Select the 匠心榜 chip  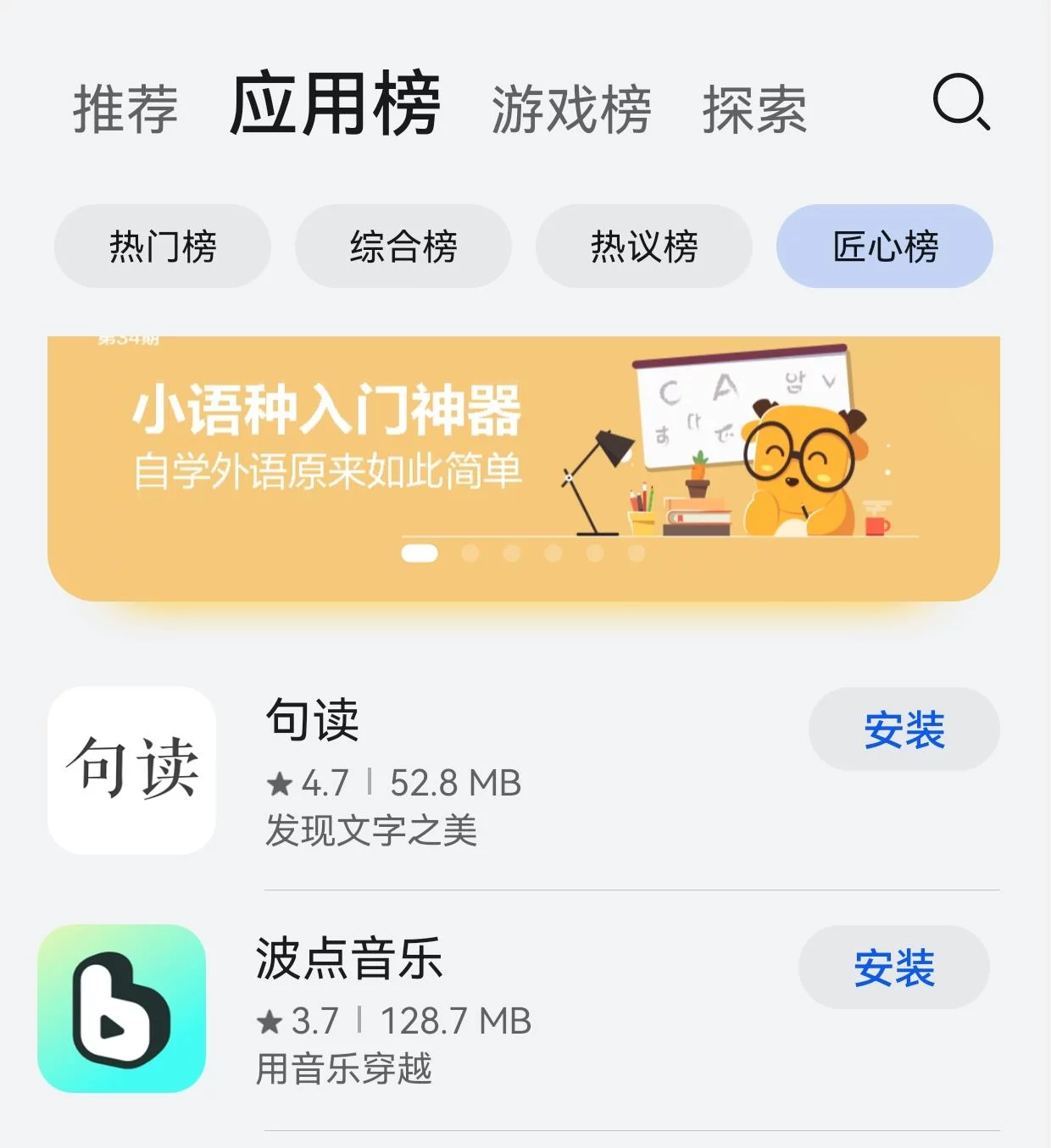point(885,247)
